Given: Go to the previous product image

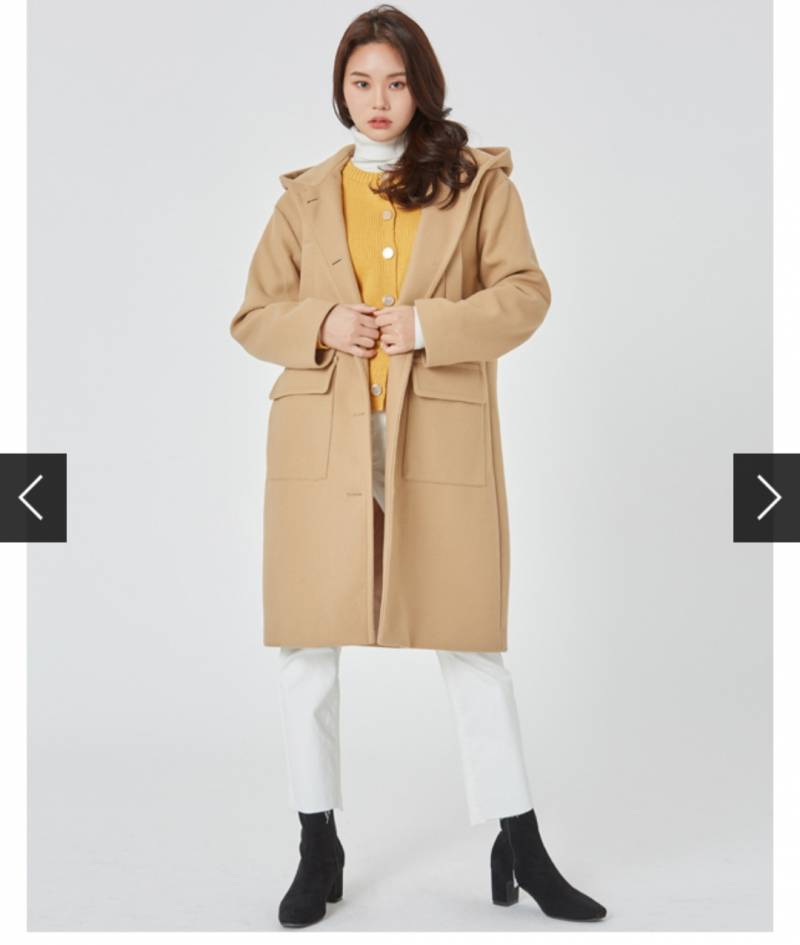Looking at the screenshot, I should (32, 497).
